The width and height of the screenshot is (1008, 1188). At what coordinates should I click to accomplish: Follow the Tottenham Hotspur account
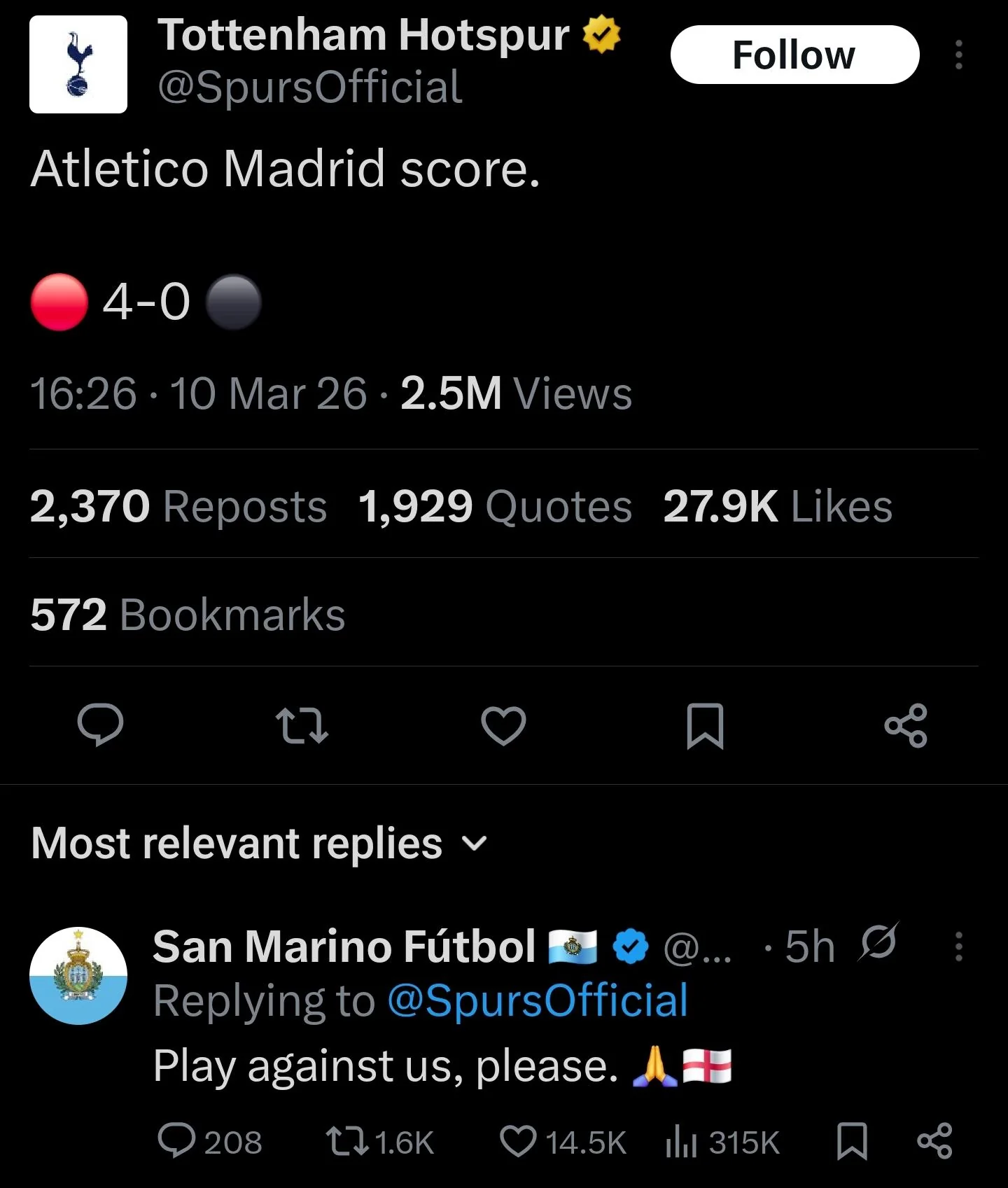794,55
